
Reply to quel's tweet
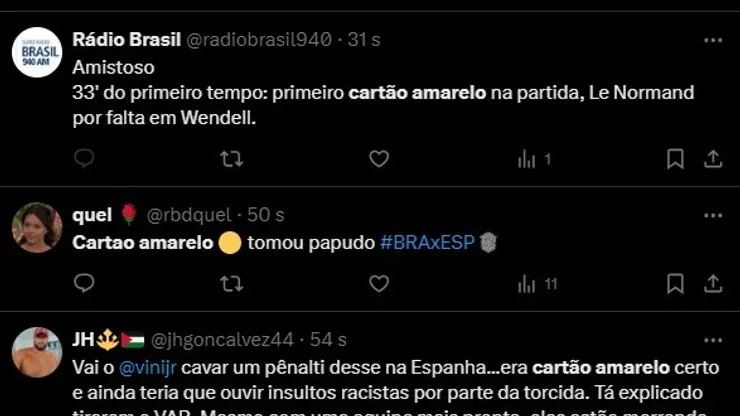[85, 284]
